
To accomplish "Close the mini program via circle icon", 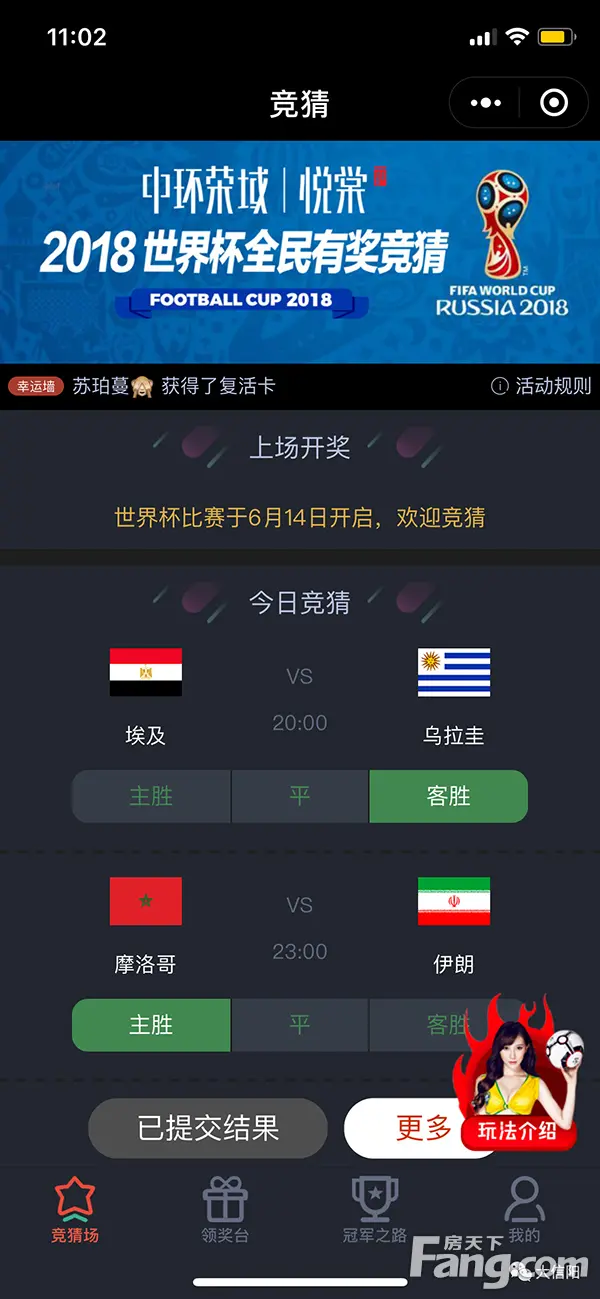I will point(553,103).
